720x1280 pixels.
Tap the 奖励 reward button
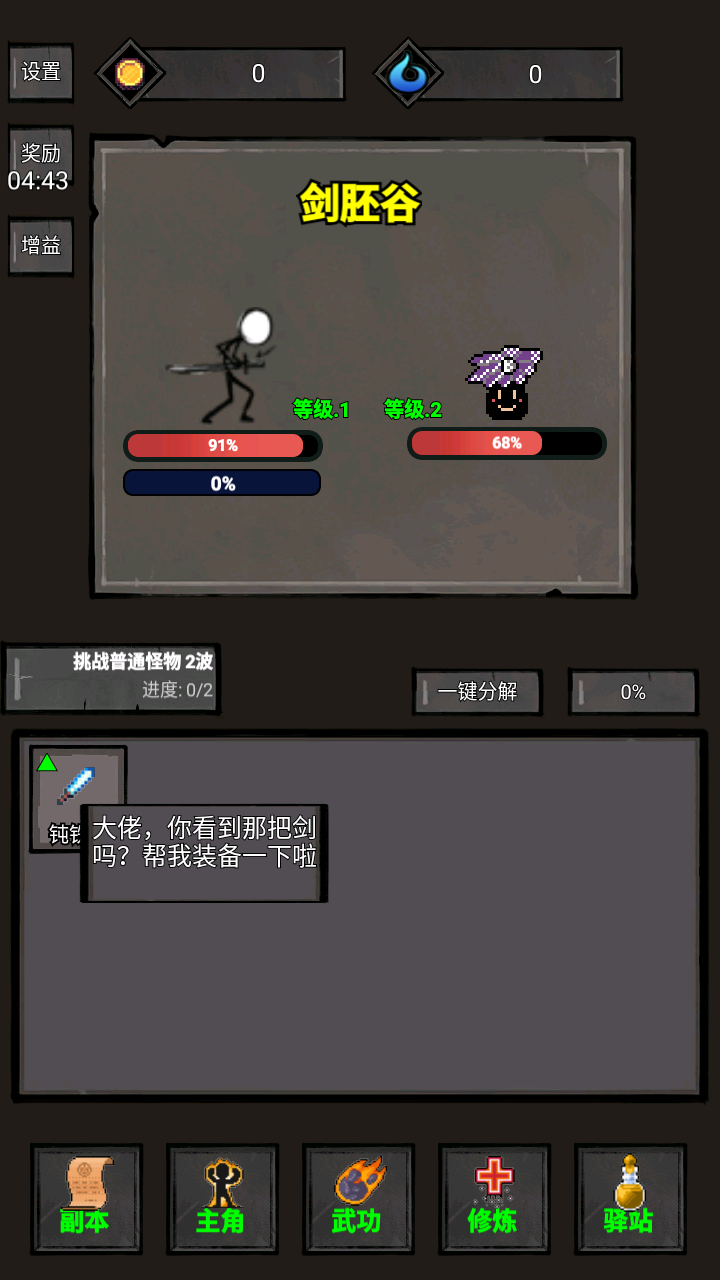click(41, 153)
